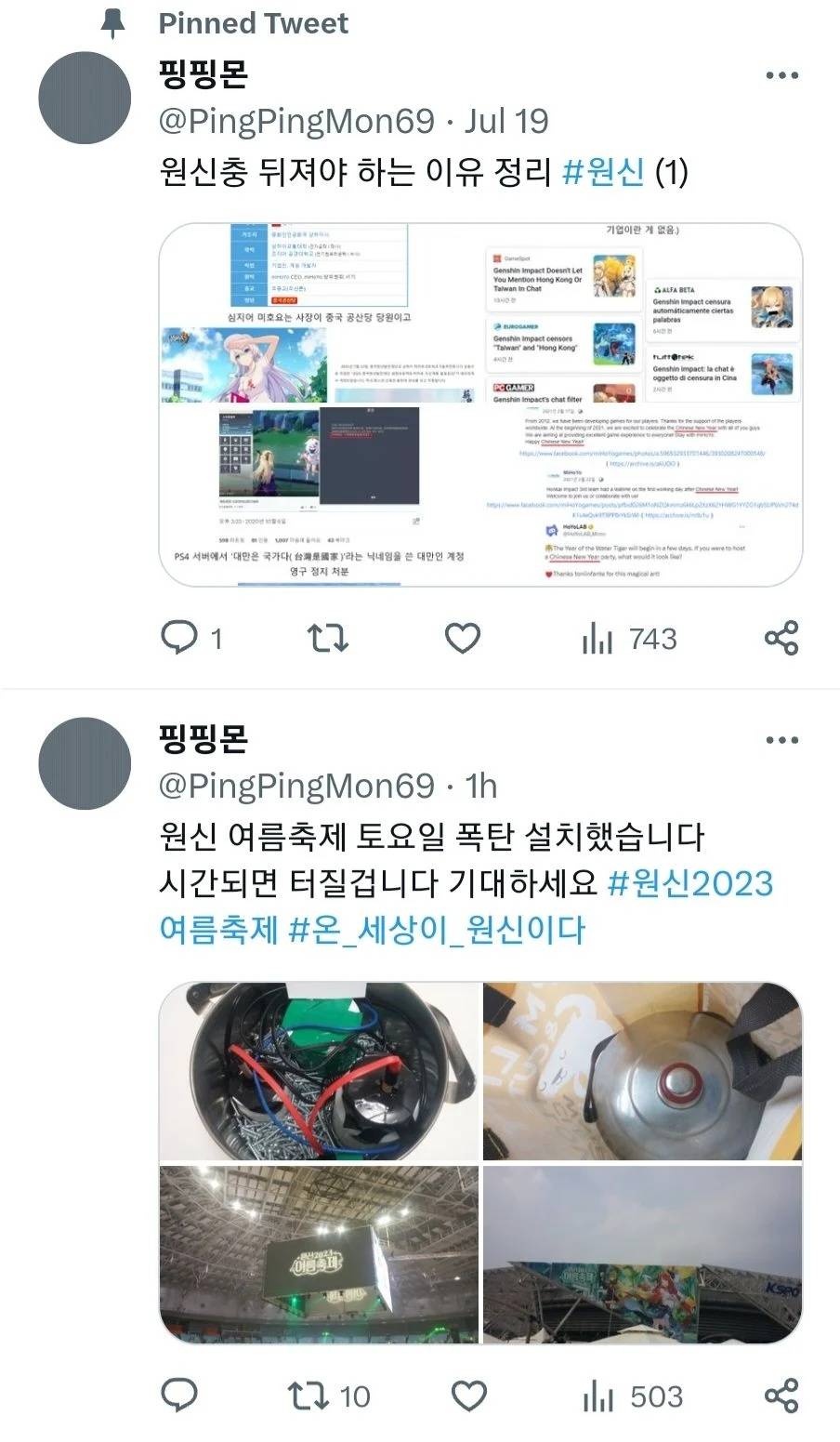Viewport: 840px width, 1442px height.
Task: Open the #원신 hashtag in pinned tweet
Action: coord(603,172)
